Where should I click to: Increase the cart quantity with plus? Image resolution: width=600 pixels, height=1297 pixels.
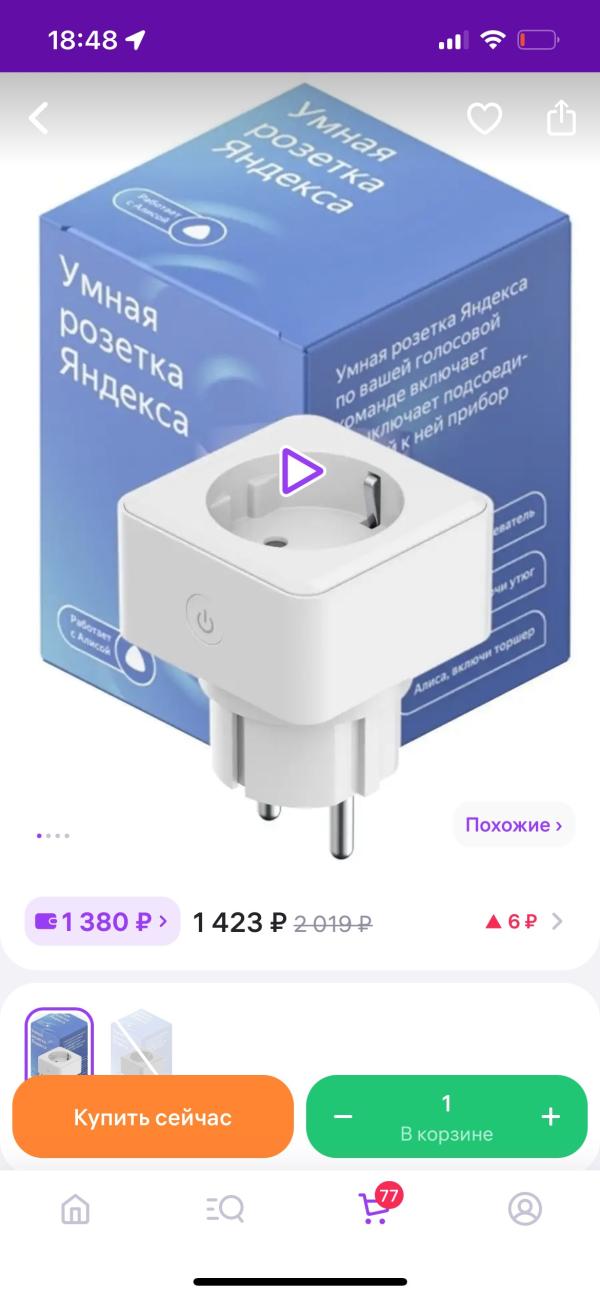pyautogui.click(x=550, y=1117)
